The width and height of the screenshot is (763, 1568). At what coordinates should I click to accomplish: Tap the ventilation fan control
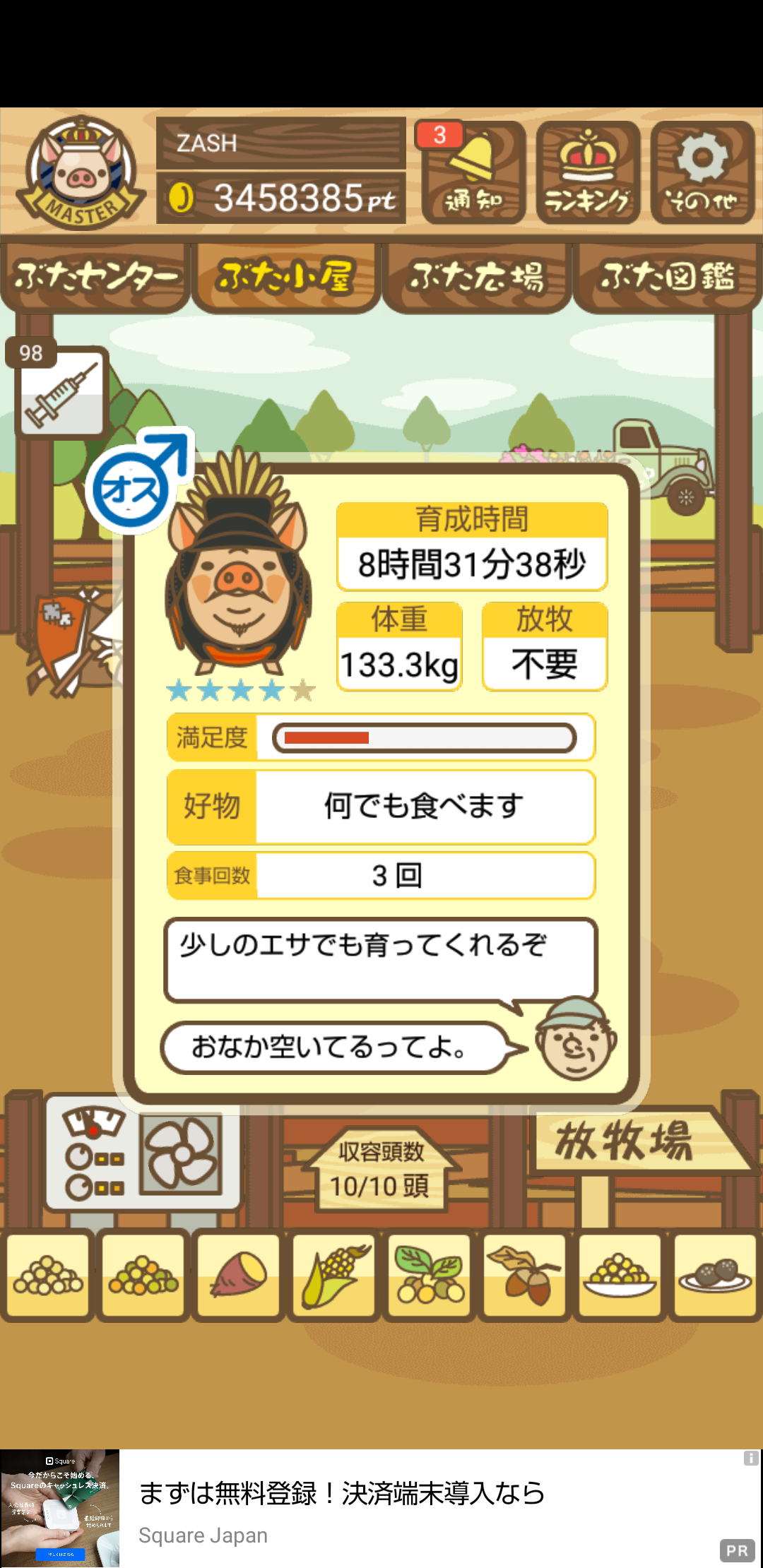pyautogui.click(x=182, y=1153)
